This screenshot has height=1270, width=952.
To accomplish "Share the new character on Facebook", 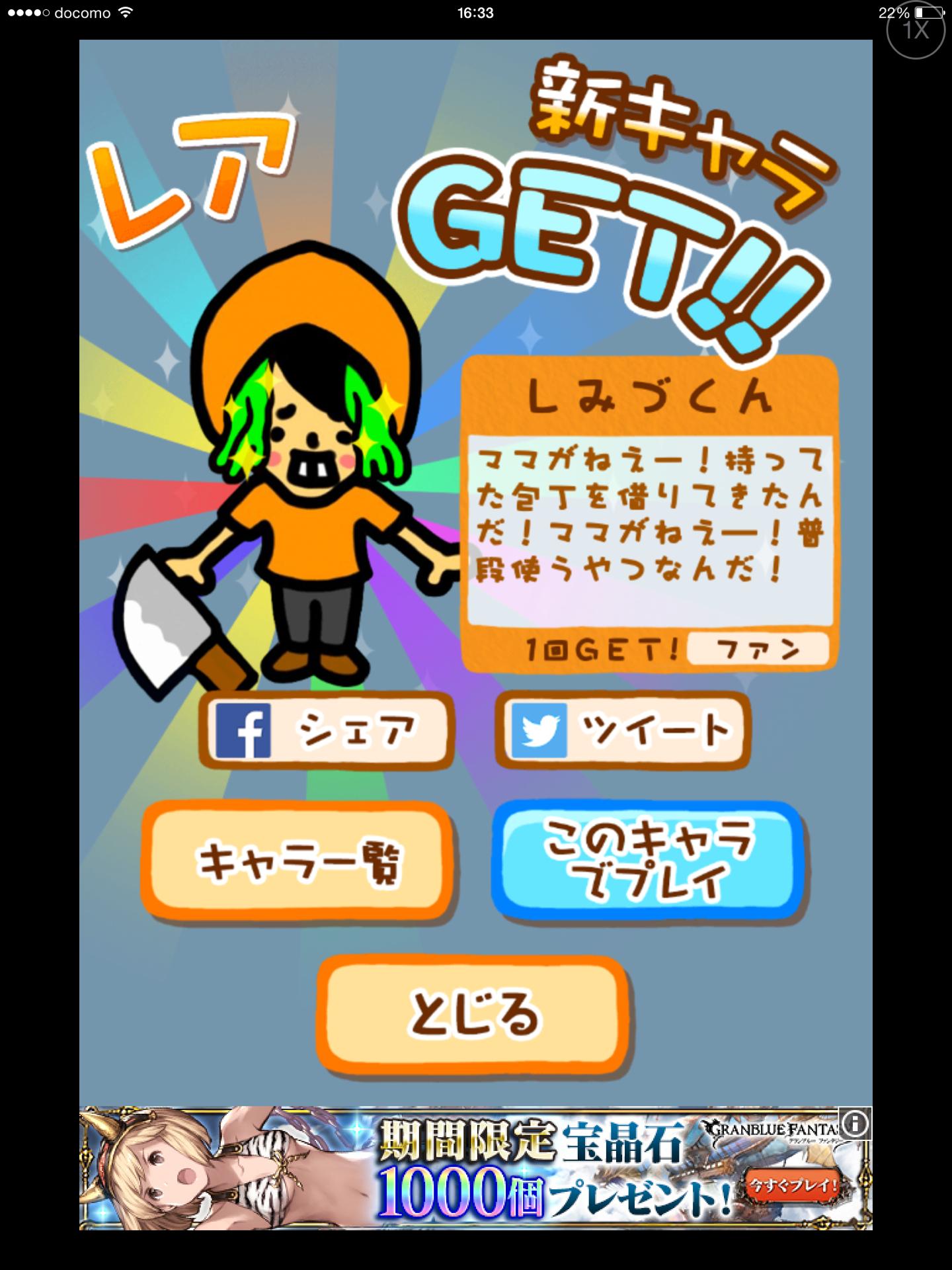I will [x=329, y=730].
